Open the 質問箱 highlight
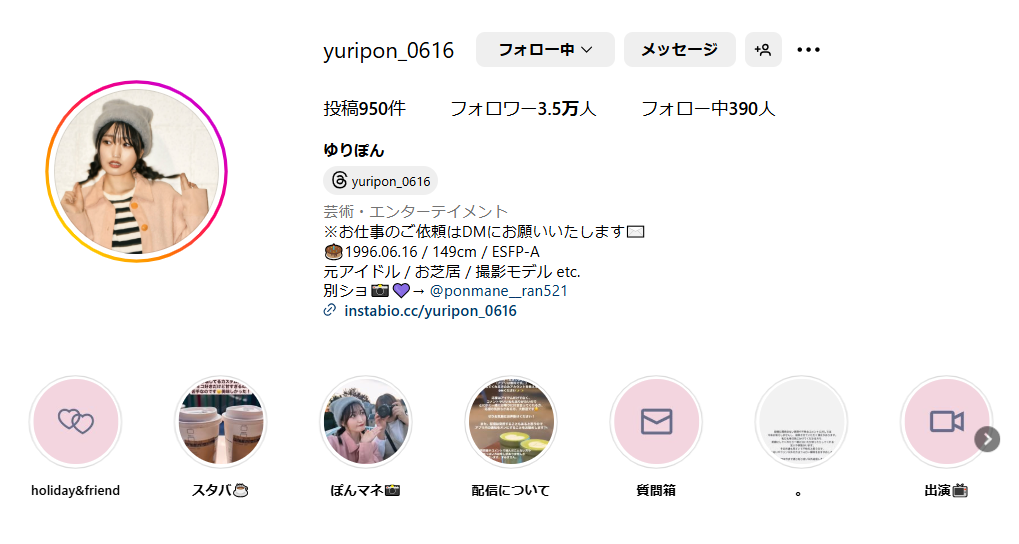Image resolution: width=1019 pixels, height=544 pixels. coord(656,422)
